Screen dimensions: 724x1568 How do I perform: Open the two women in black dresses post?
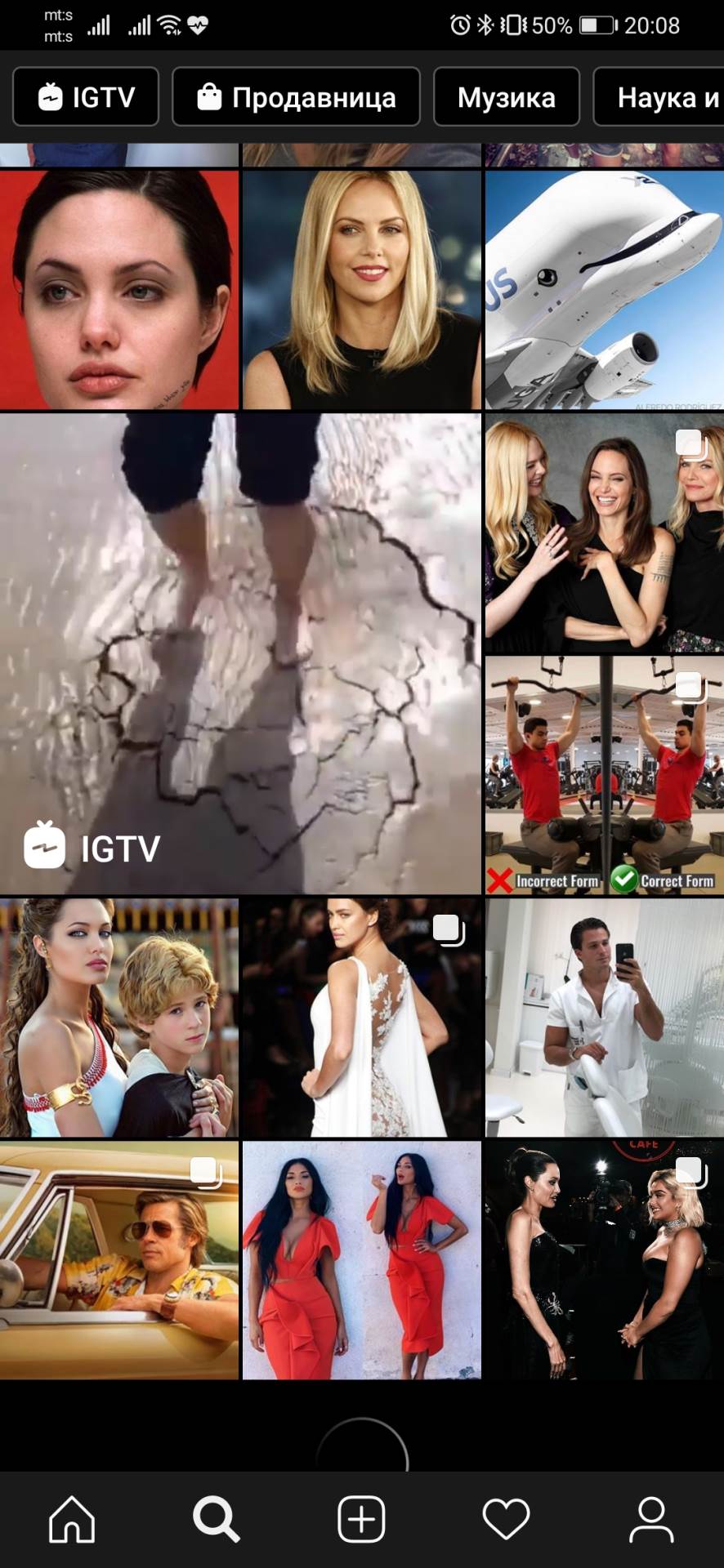coord(604,1260)
